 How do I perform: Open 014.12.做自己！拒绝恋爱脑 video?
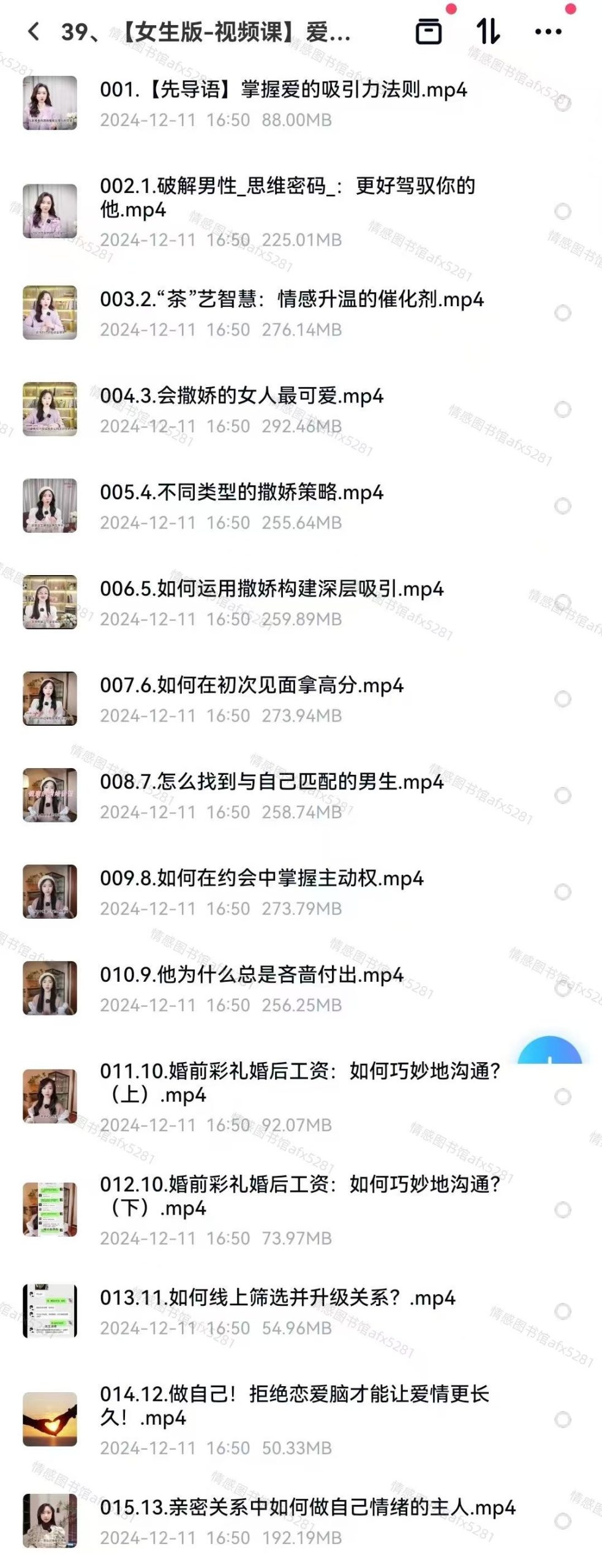pyautogui.click(x=294, y=1406)
